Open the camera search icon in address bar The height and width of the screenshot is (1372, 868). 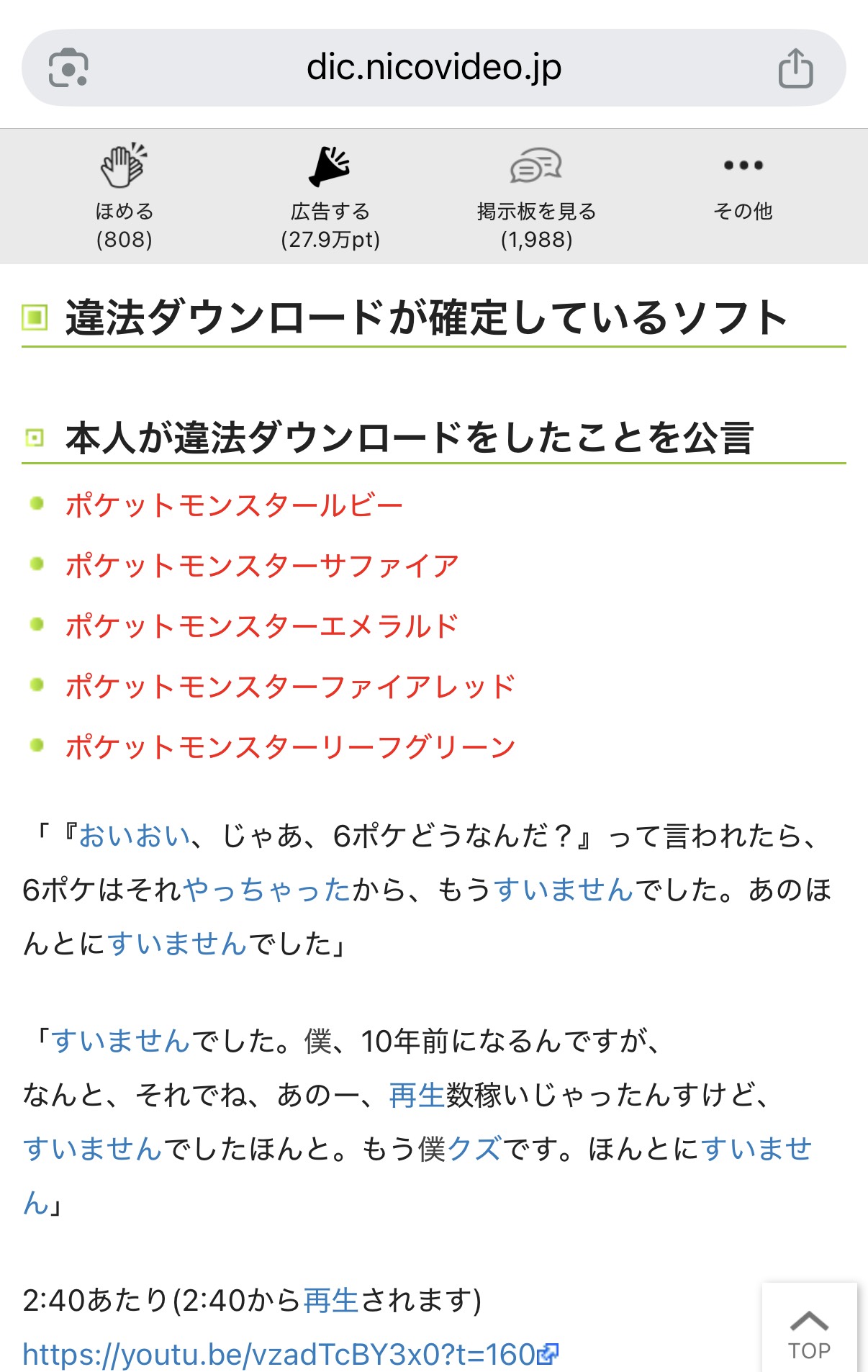tap(68, 68)
